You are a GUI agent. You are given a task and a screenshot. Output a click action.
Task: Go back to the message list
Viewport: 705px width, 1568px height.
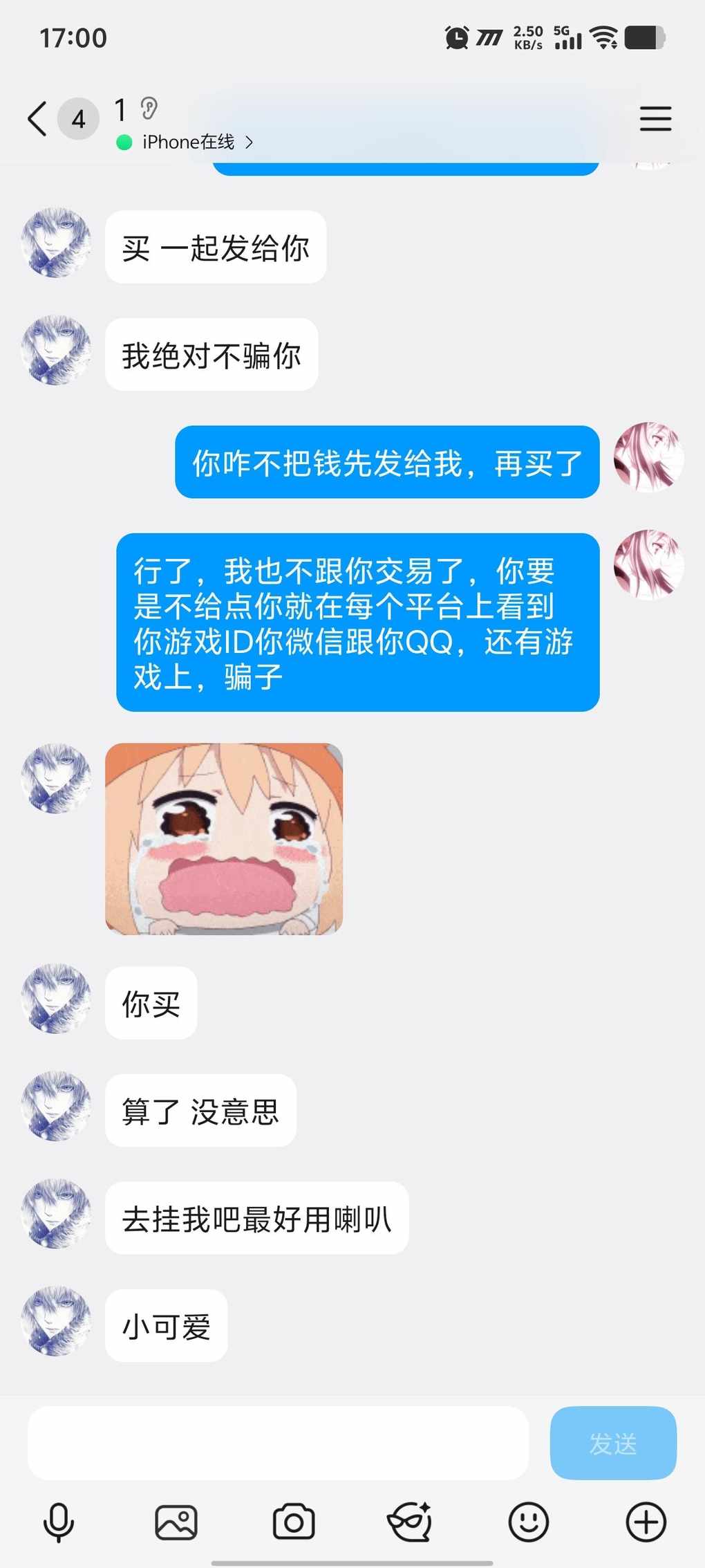point(38,119)
